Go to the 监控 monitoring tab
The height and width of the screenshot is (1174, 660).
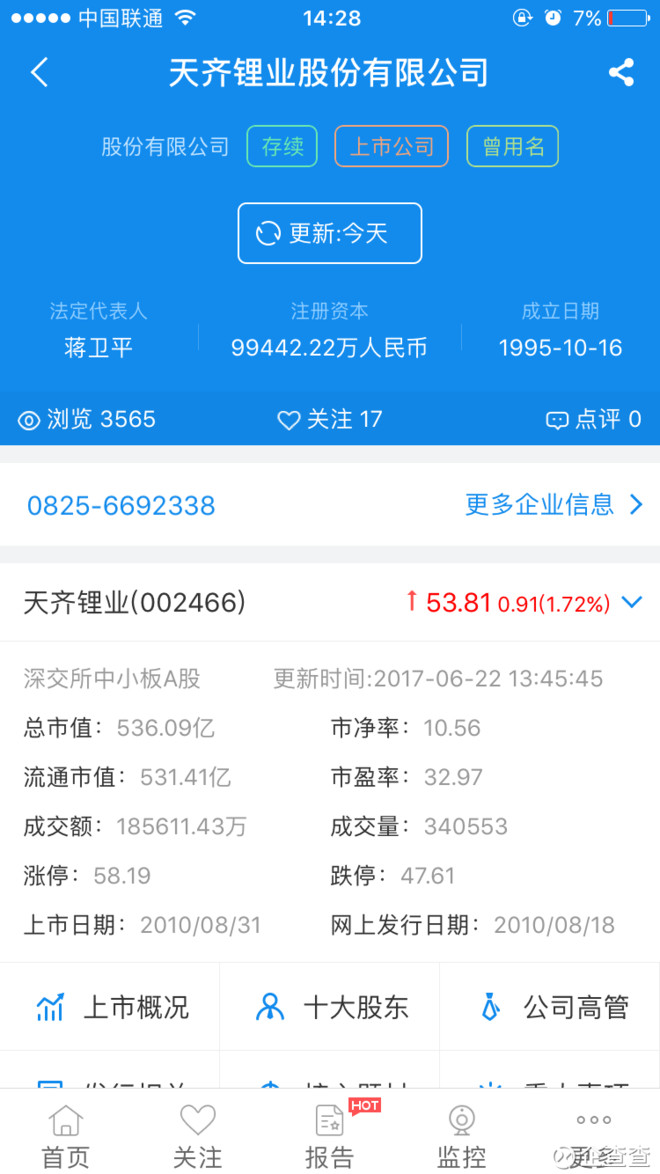point(461,1135)
